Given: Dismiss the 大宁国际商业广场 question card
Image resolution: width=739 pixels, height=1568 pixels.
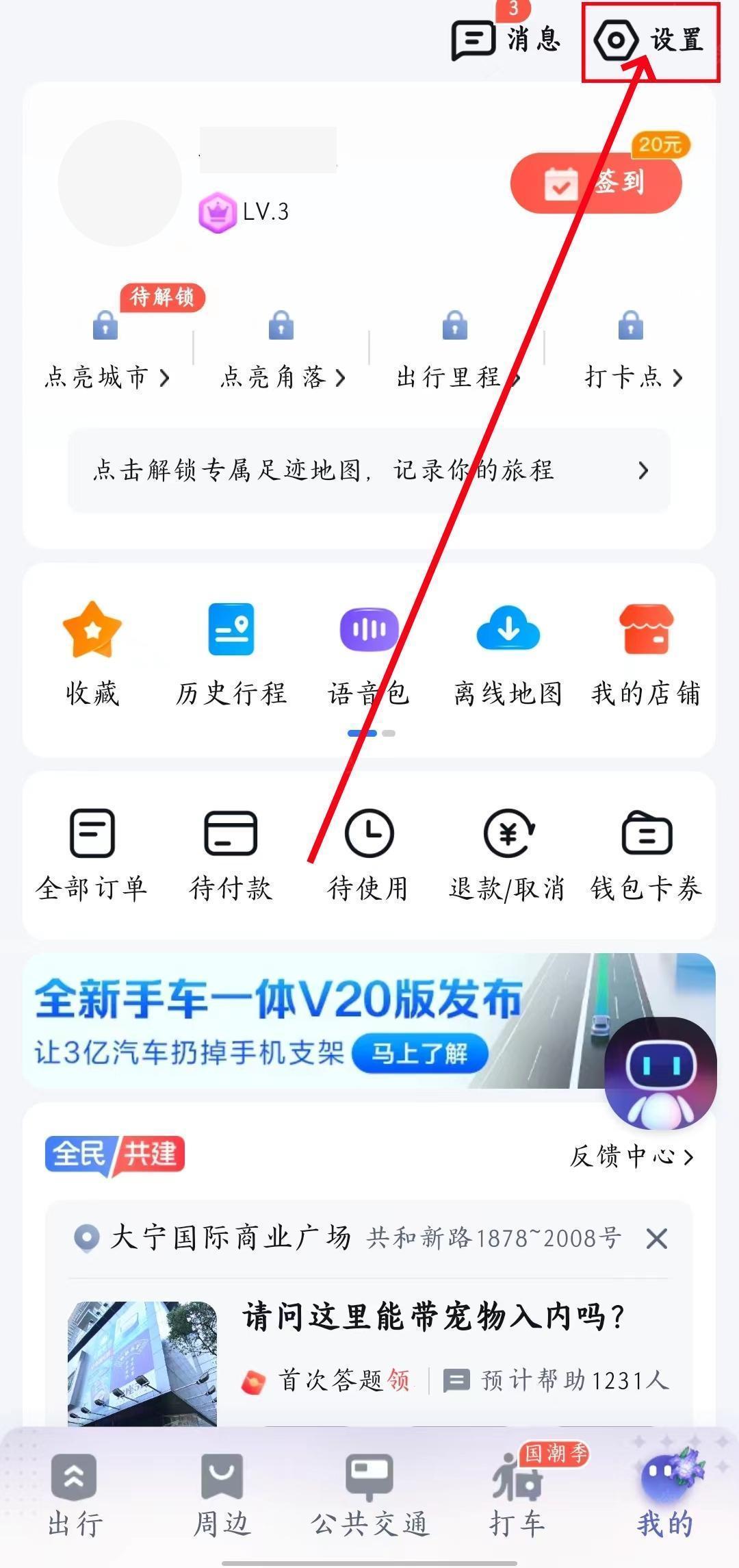Looking at the screenshot, I should (656, 1238).
